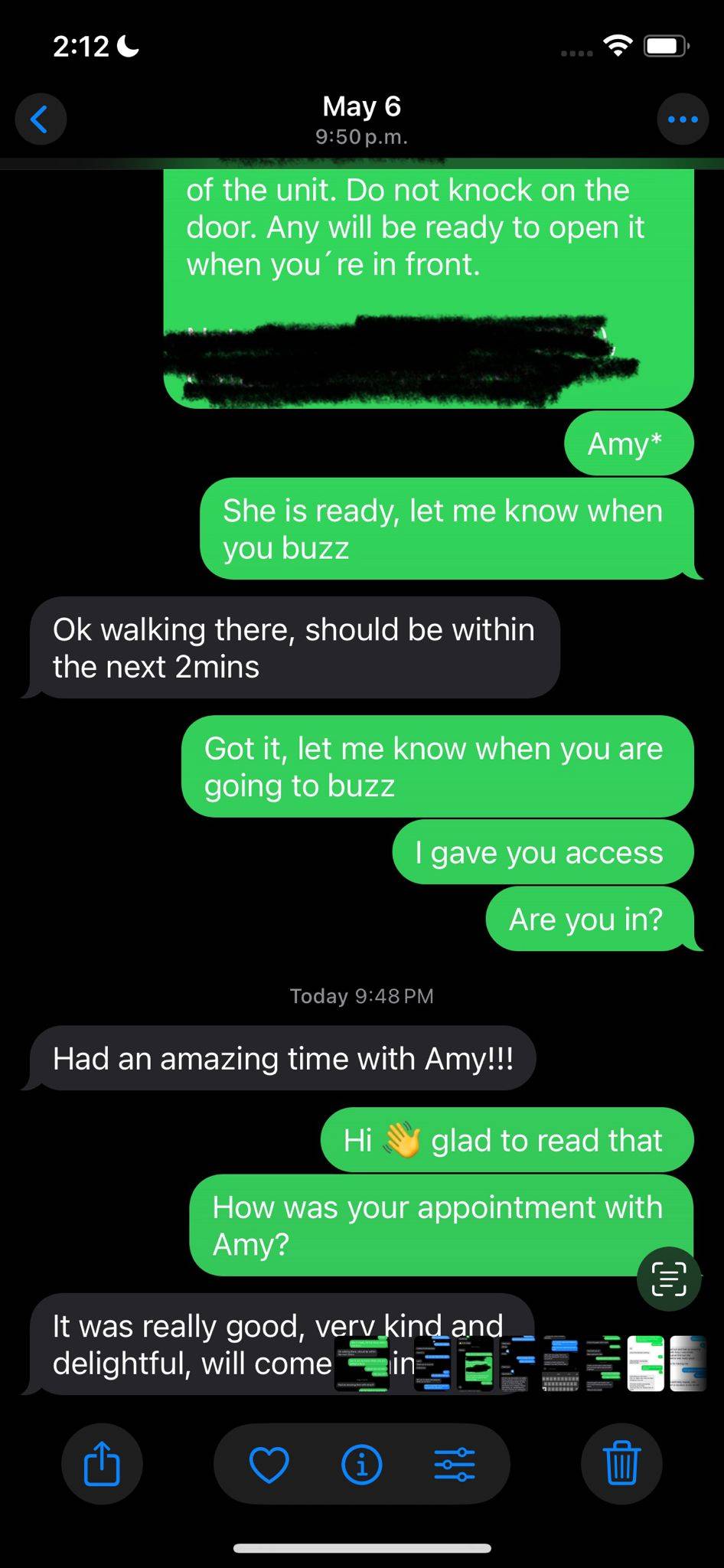
Task: Share this screenshot
Action: [102, 1463]
